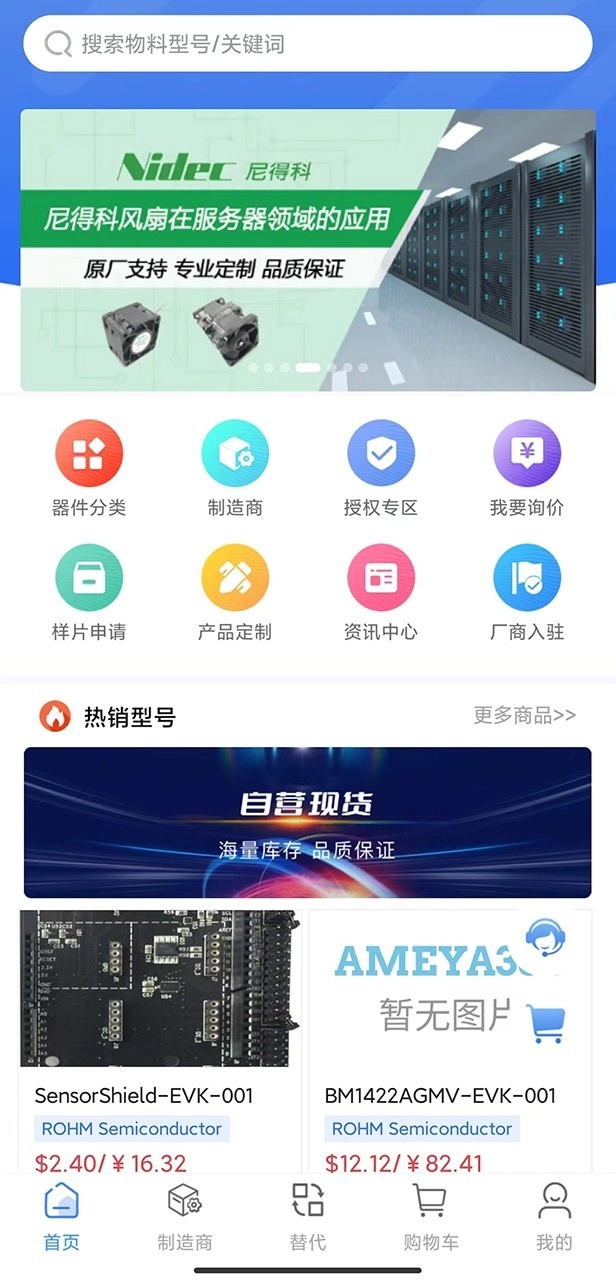
Task: Switch to the 制造商 tab in bottom navigation
Action: point(185,1215)
